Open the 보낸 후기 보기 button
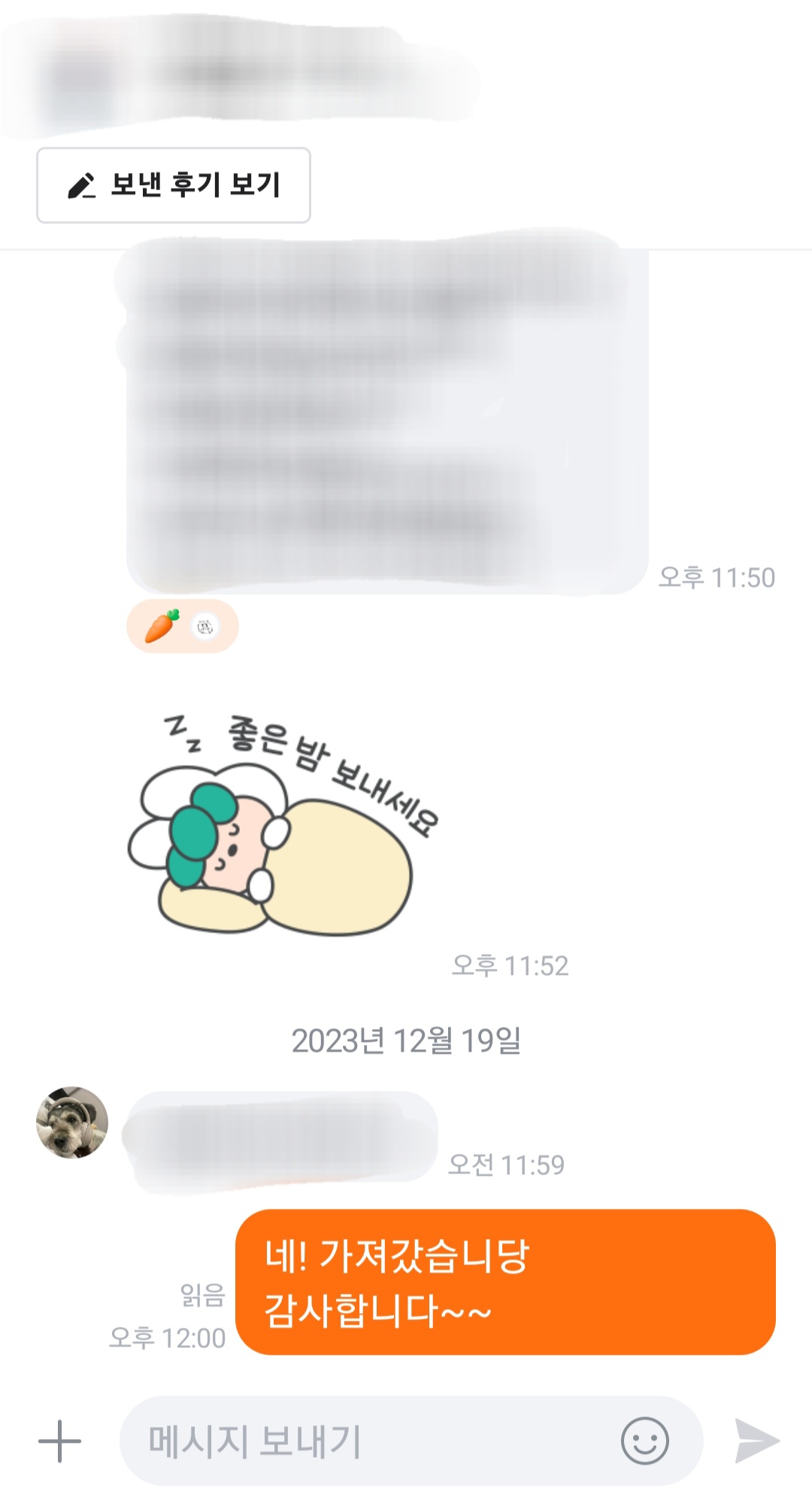 174,185
